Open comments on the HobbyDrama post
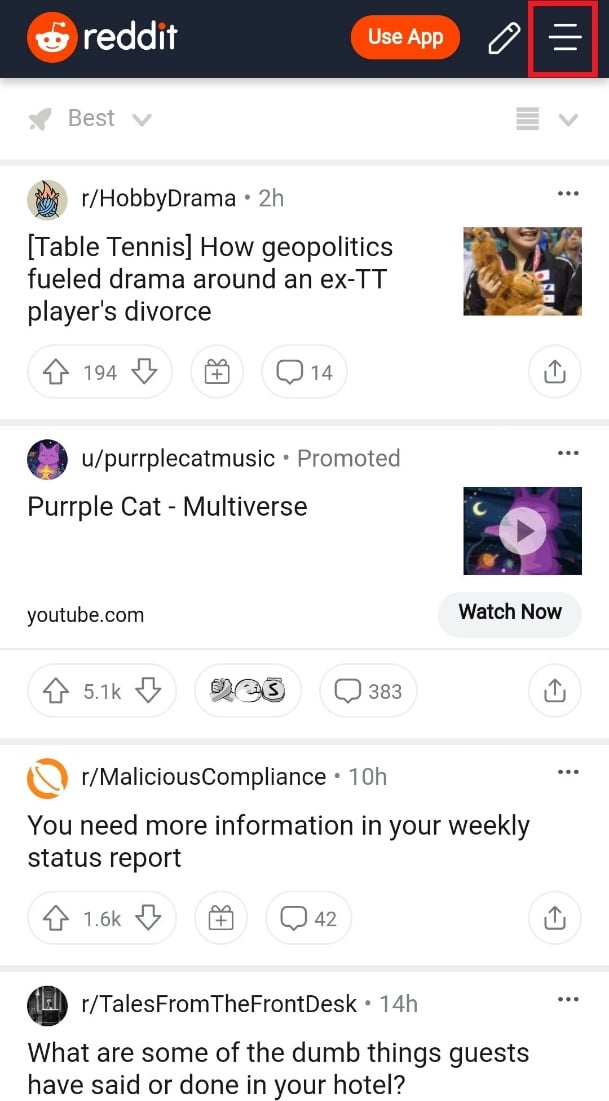This screenshot has width=609, height=1101. click(x=304, y=373)
